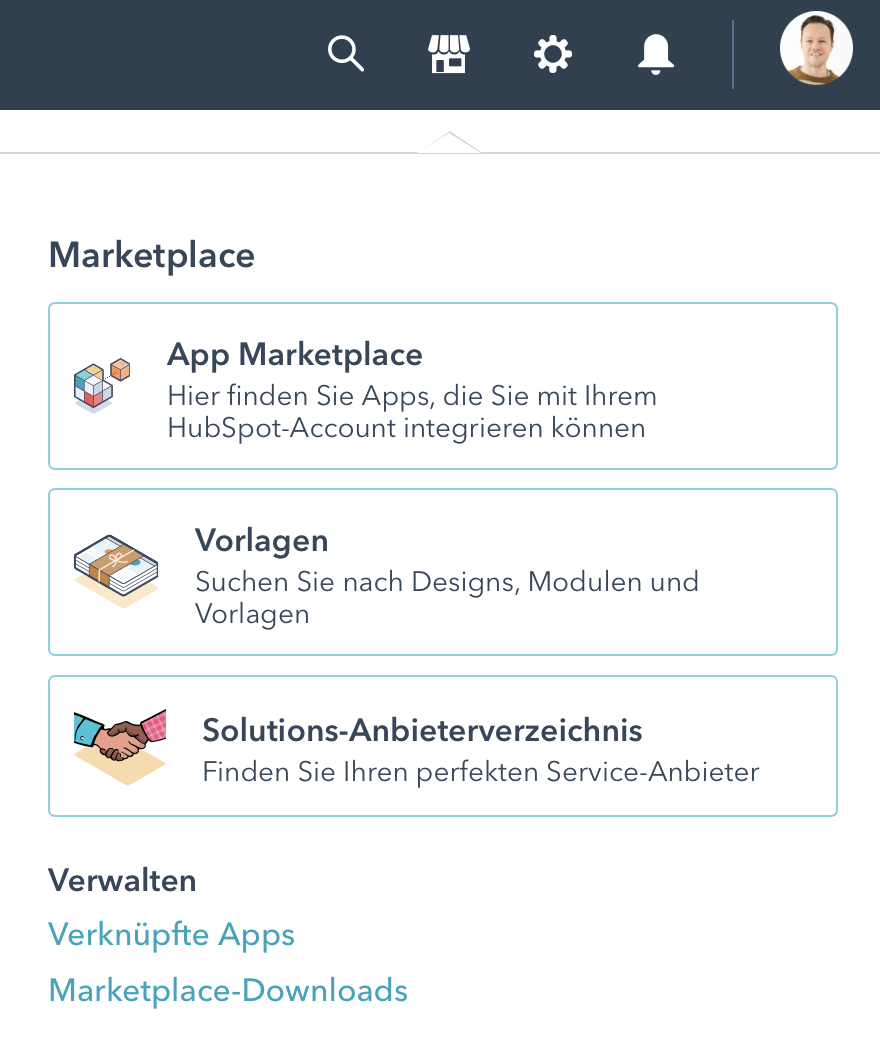Screen dimensions: 880x1054
Task: Open Verknüpfte Apps
Action: pos(171,934)
